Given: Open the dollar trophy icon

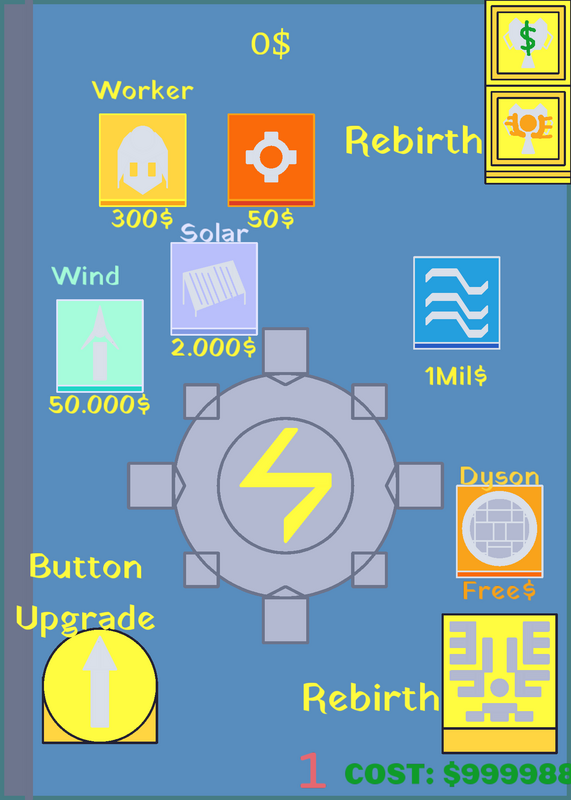Looking at the screenshot, I should [528, 42].
